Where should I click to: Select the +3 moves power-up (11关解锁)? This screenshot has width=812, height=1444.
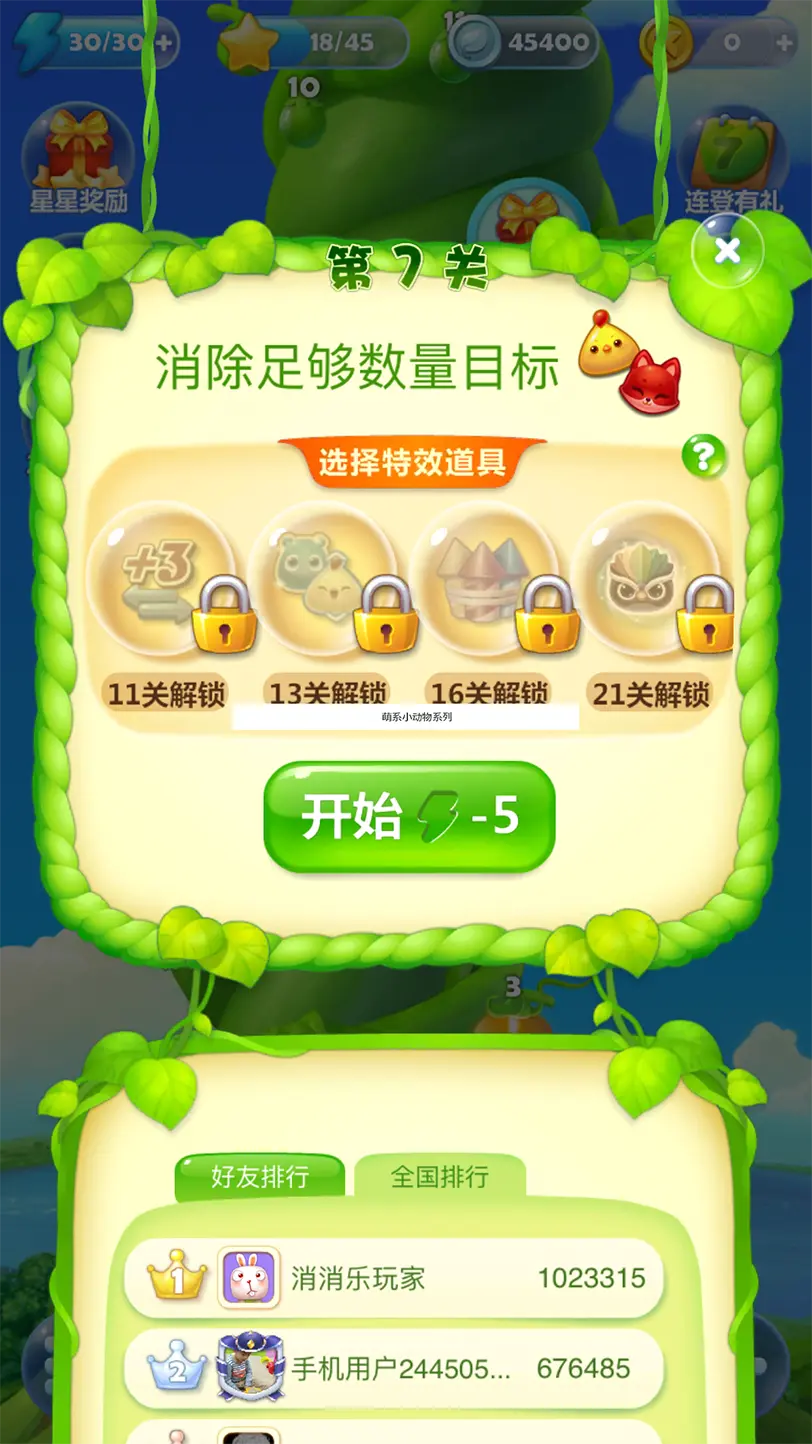tap(163, 580)
